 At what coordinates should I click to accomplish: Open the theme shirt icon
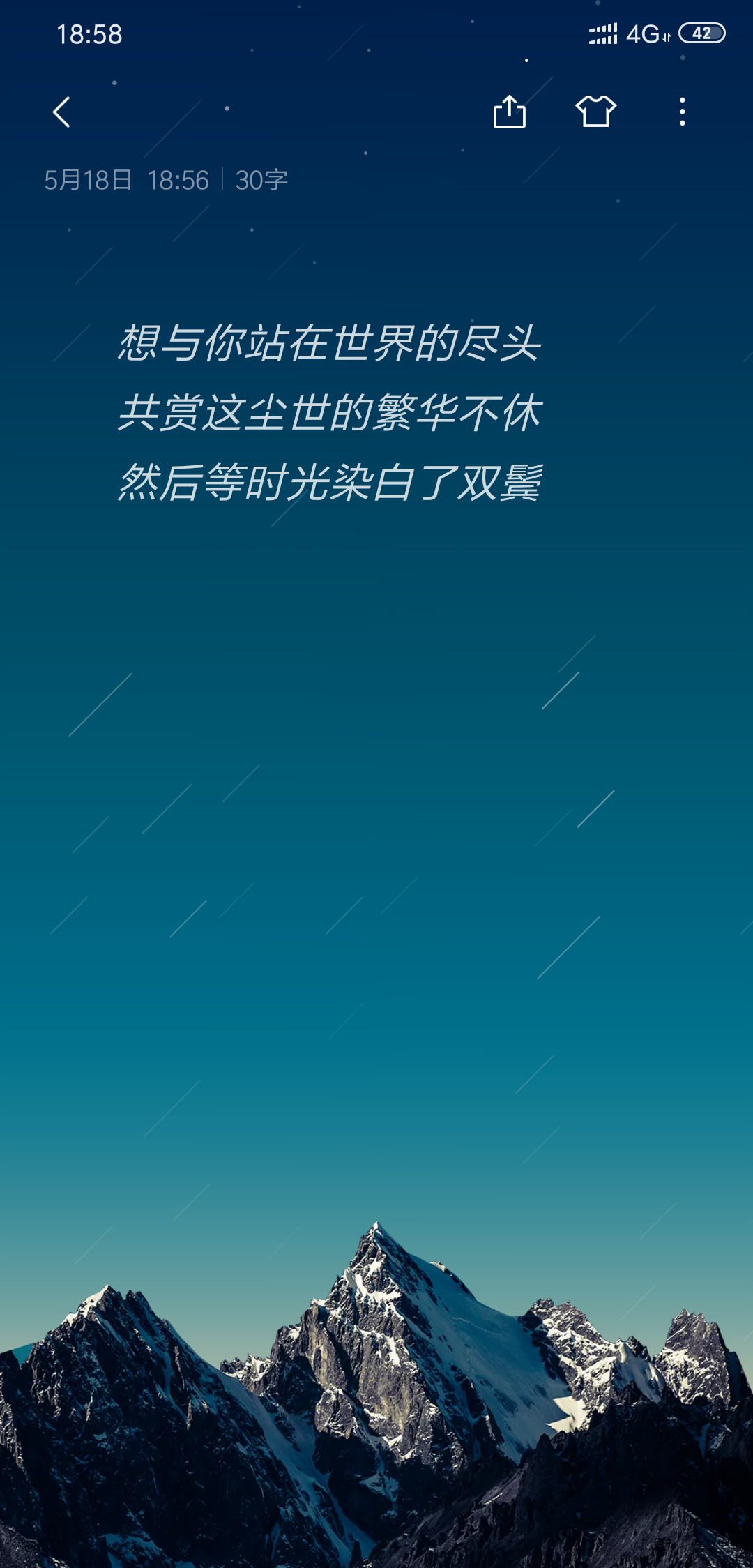point(595,112)
